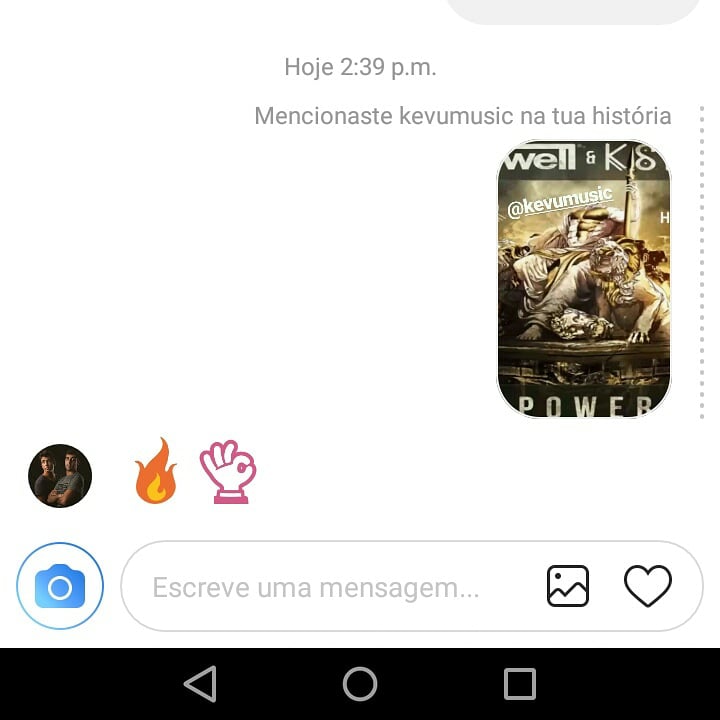
Task: Go back with the system back button
Action: [201, 684]
